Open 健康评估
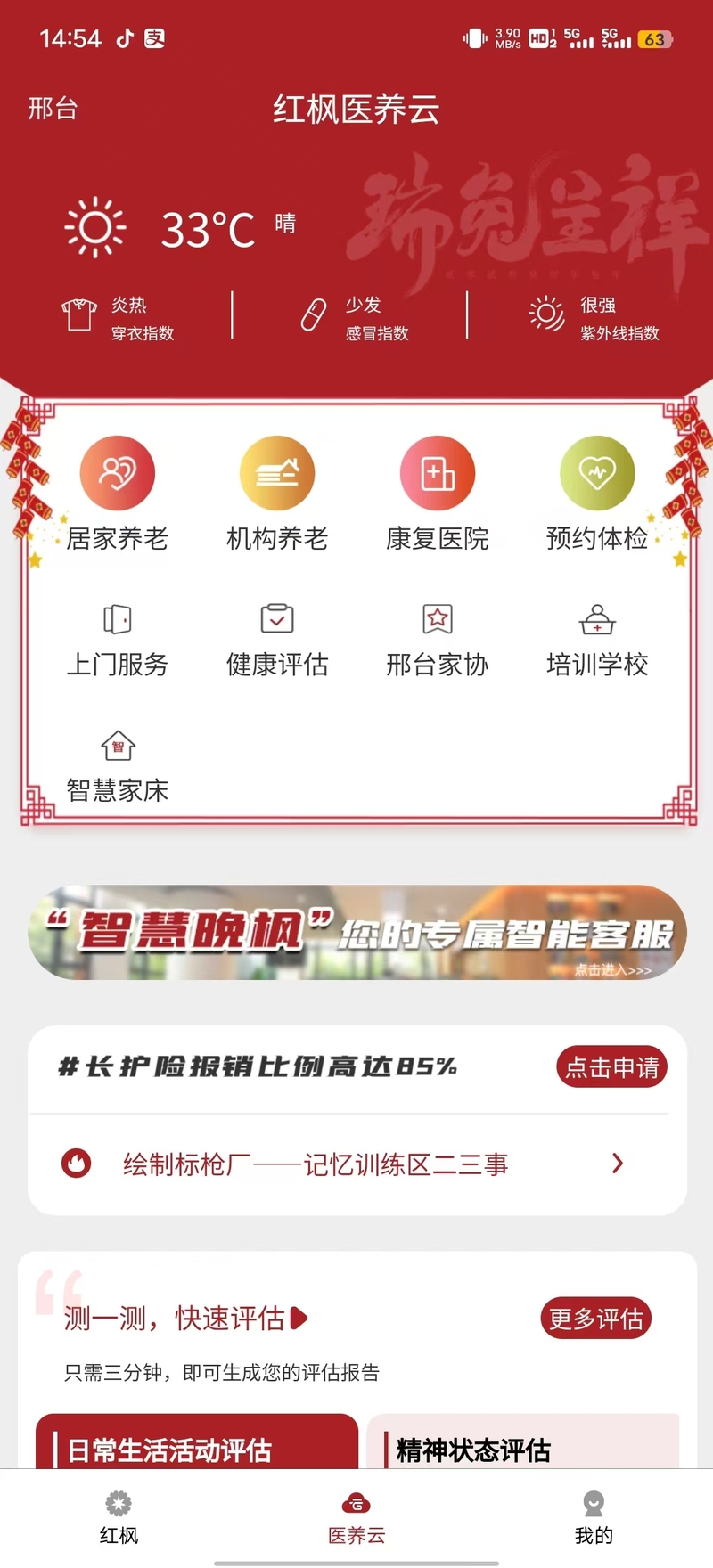 pyautogui.click(x=277, y=640)
